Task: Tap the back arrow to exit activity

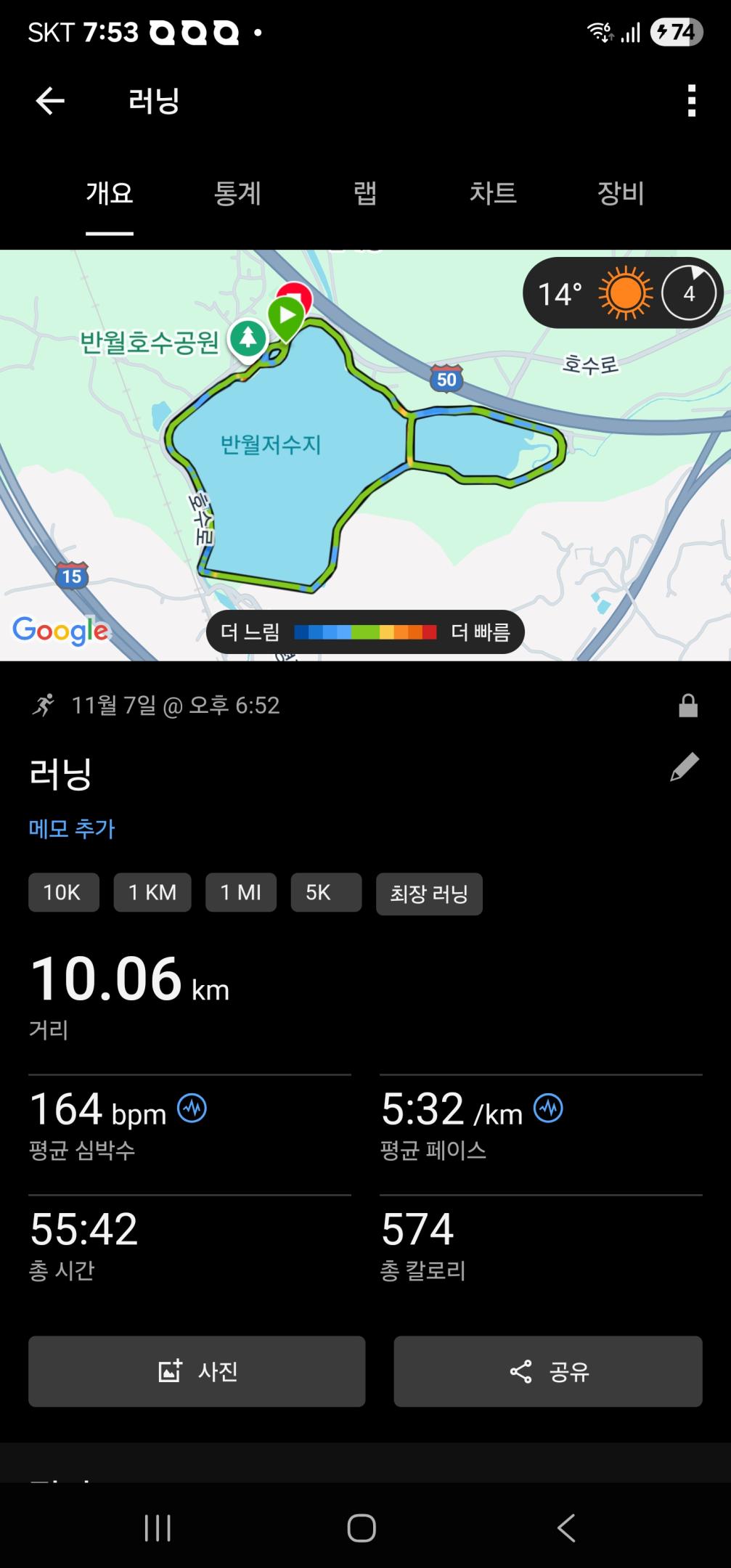Action: [49, 100]
